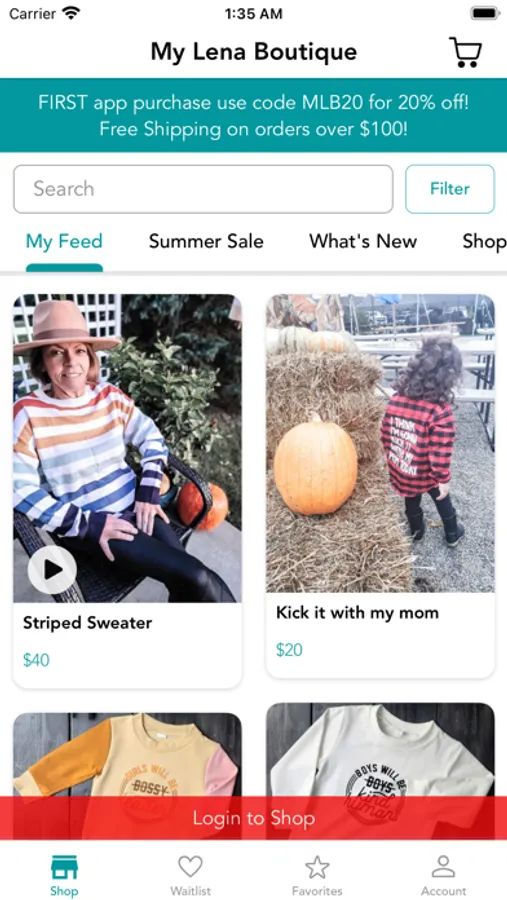Switch to the What's New tab

363,241
